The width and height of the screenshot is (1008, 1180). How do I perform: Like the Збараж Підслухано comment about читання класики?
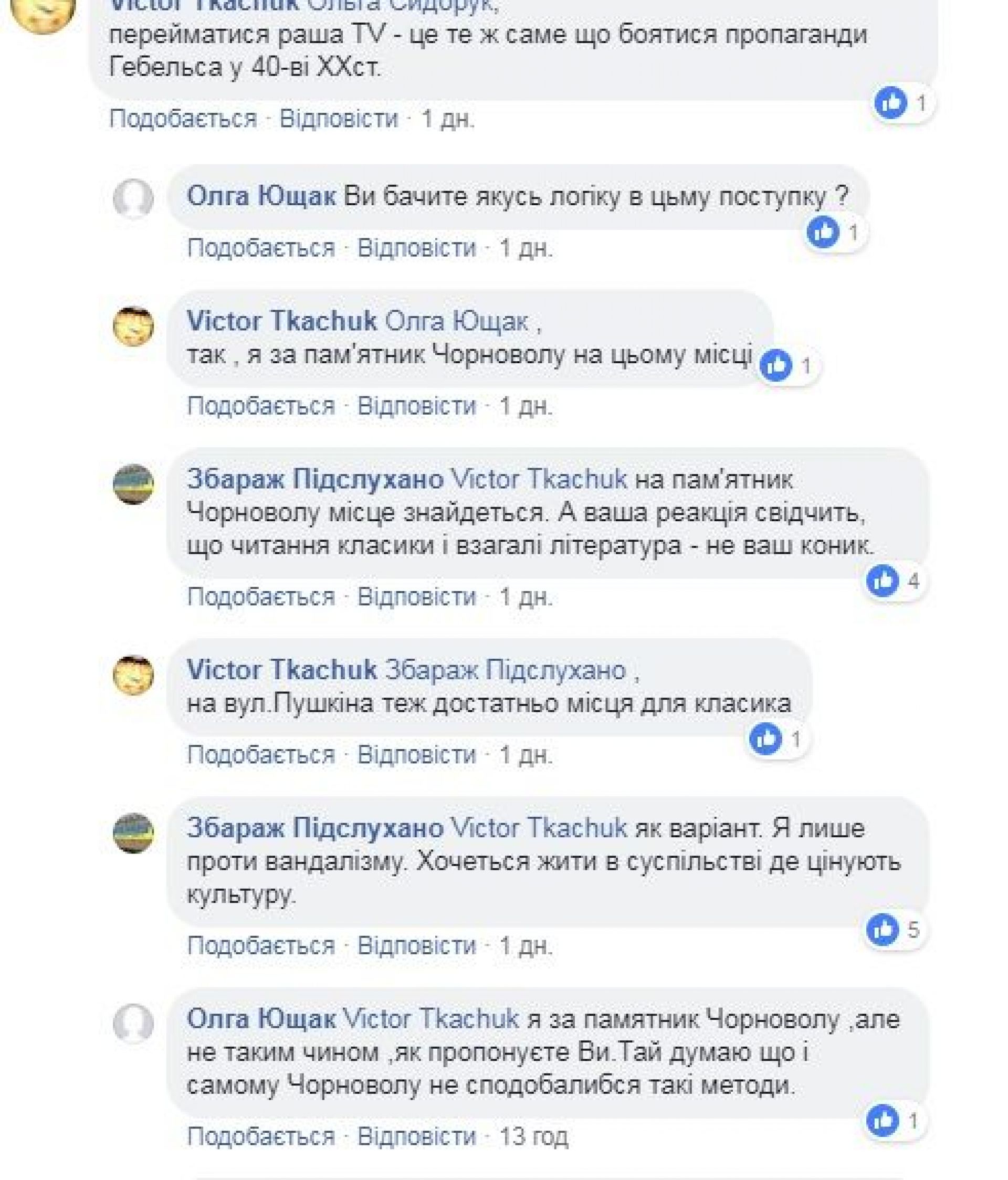(x=260, y=596)
